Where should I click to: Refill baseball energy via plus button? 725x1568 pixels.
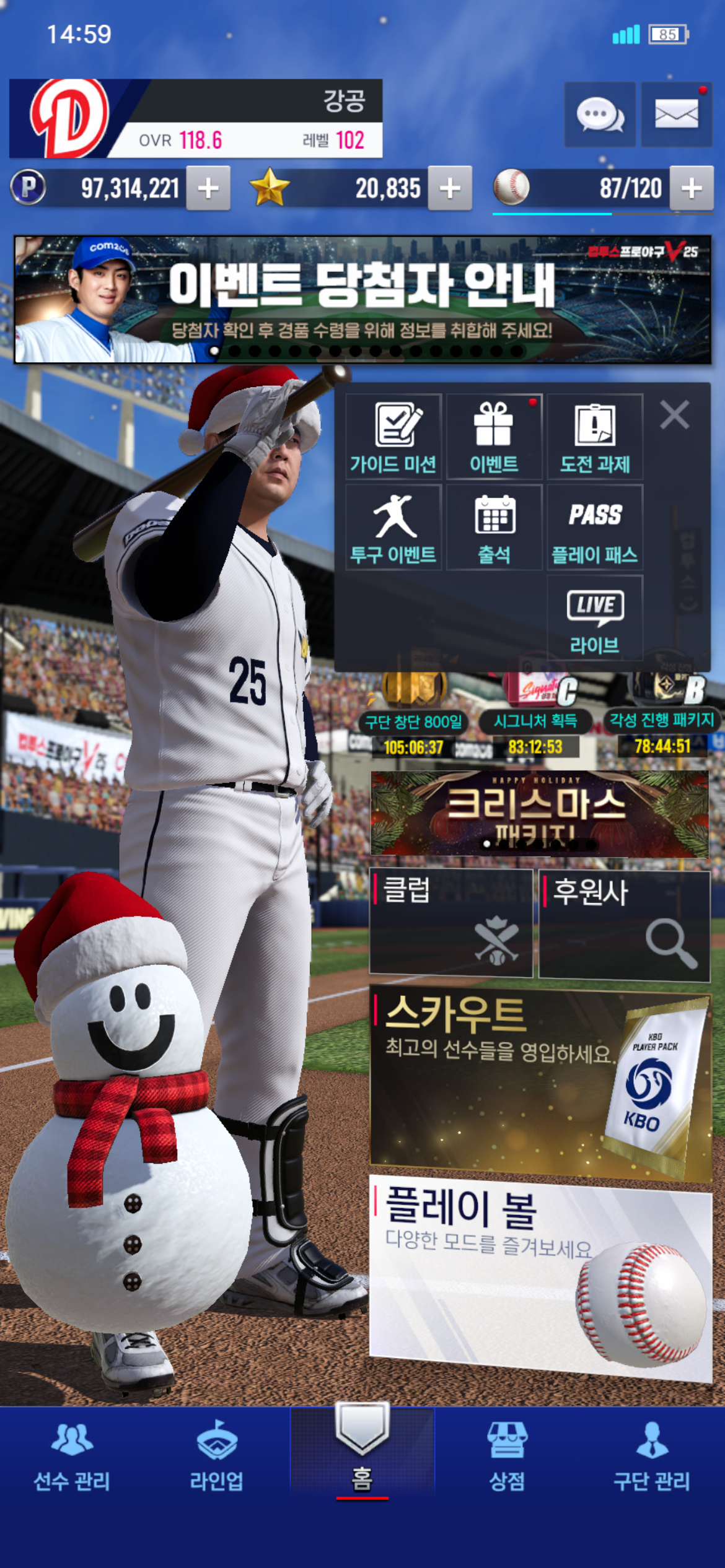coord(692,188)
